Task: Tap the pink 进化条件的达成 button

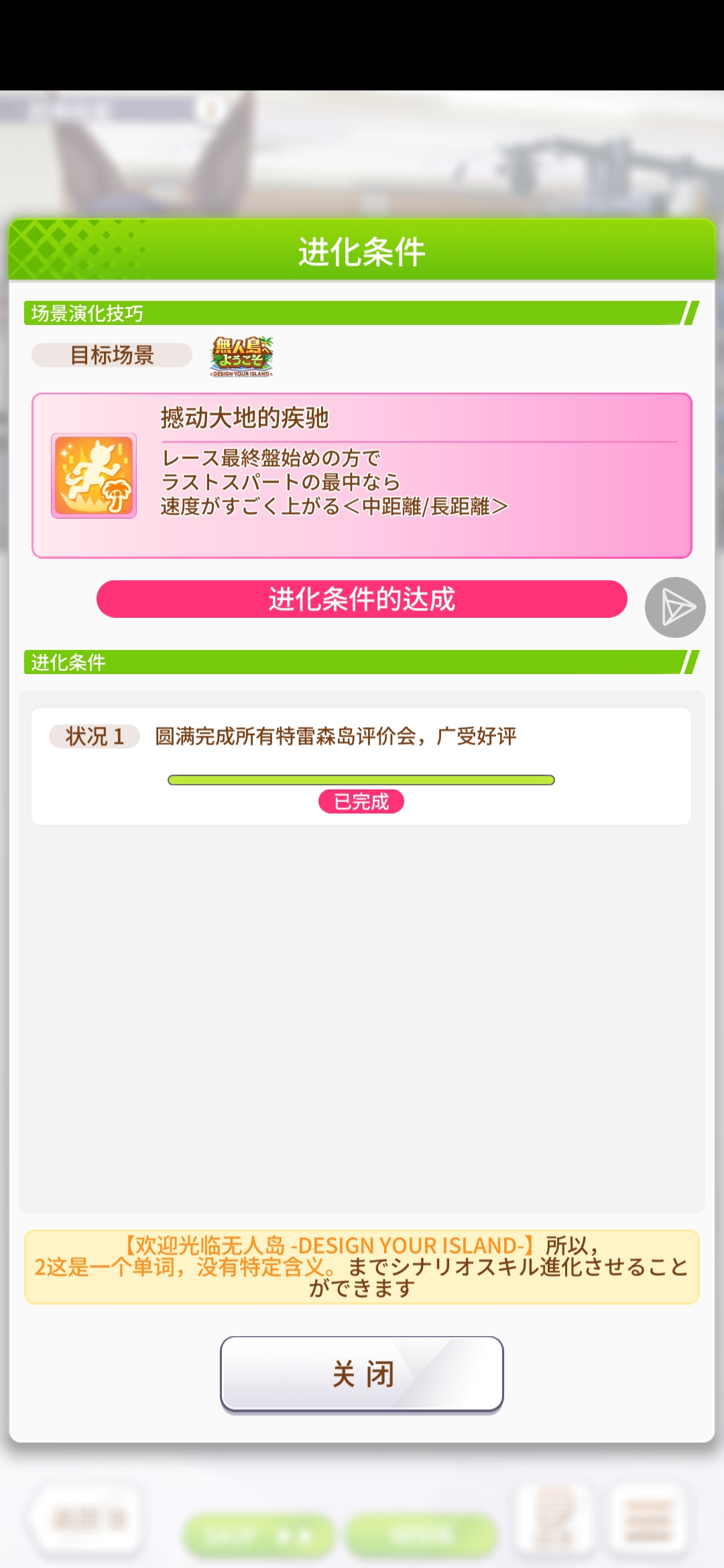Action: coord(361,599)
